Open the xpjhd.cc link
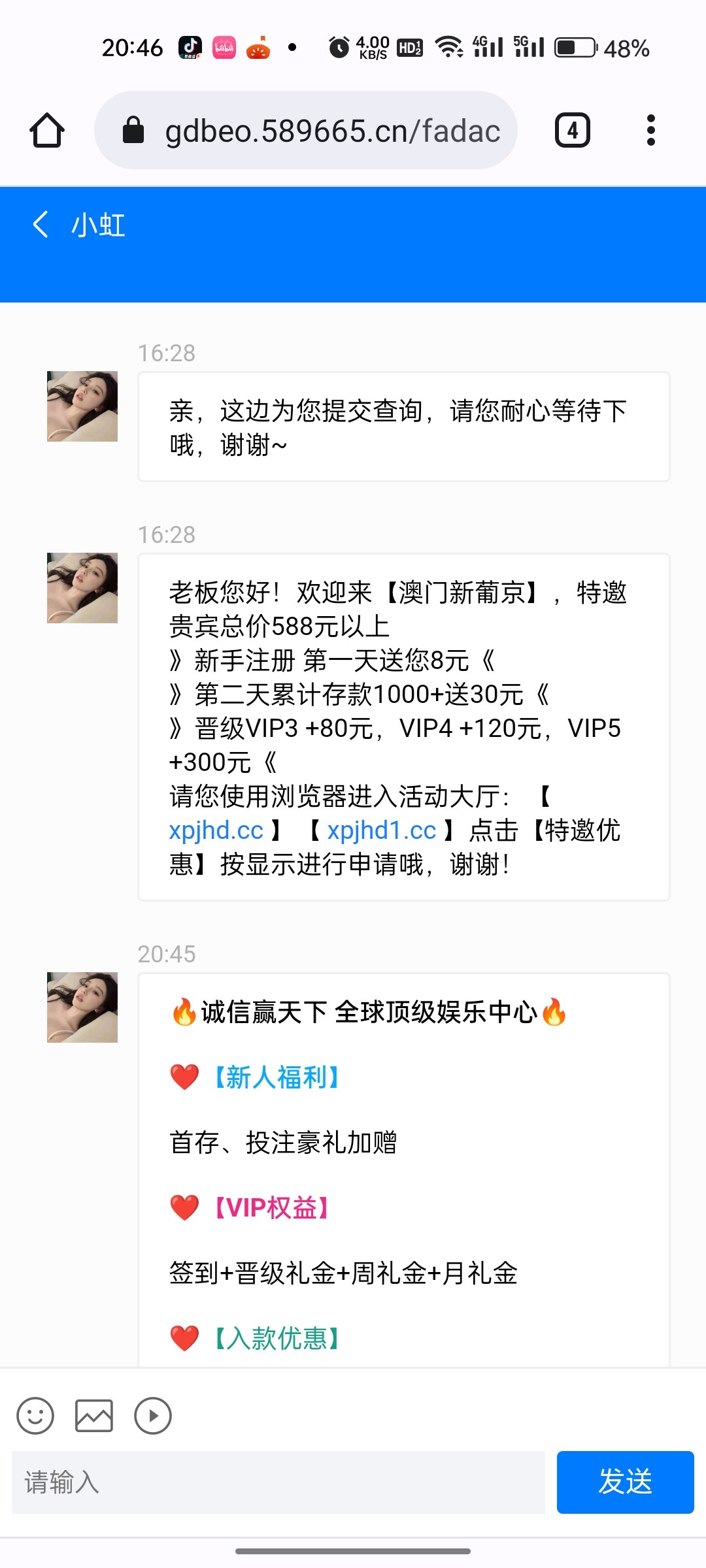Screen dimensions: 706x1568 [x=216, y=830]
